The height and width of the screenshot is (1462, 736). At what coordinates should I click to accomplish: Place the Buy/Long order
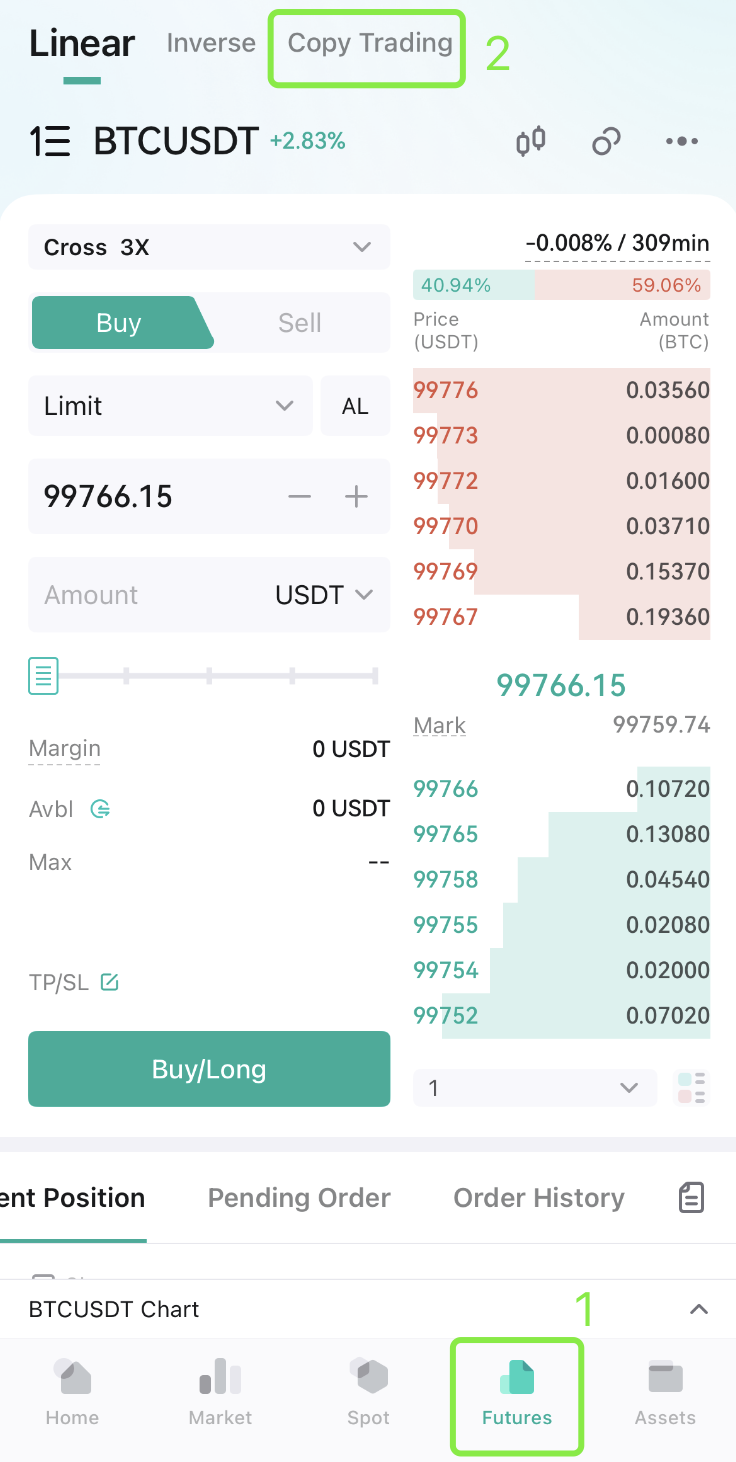(209, 1069)
